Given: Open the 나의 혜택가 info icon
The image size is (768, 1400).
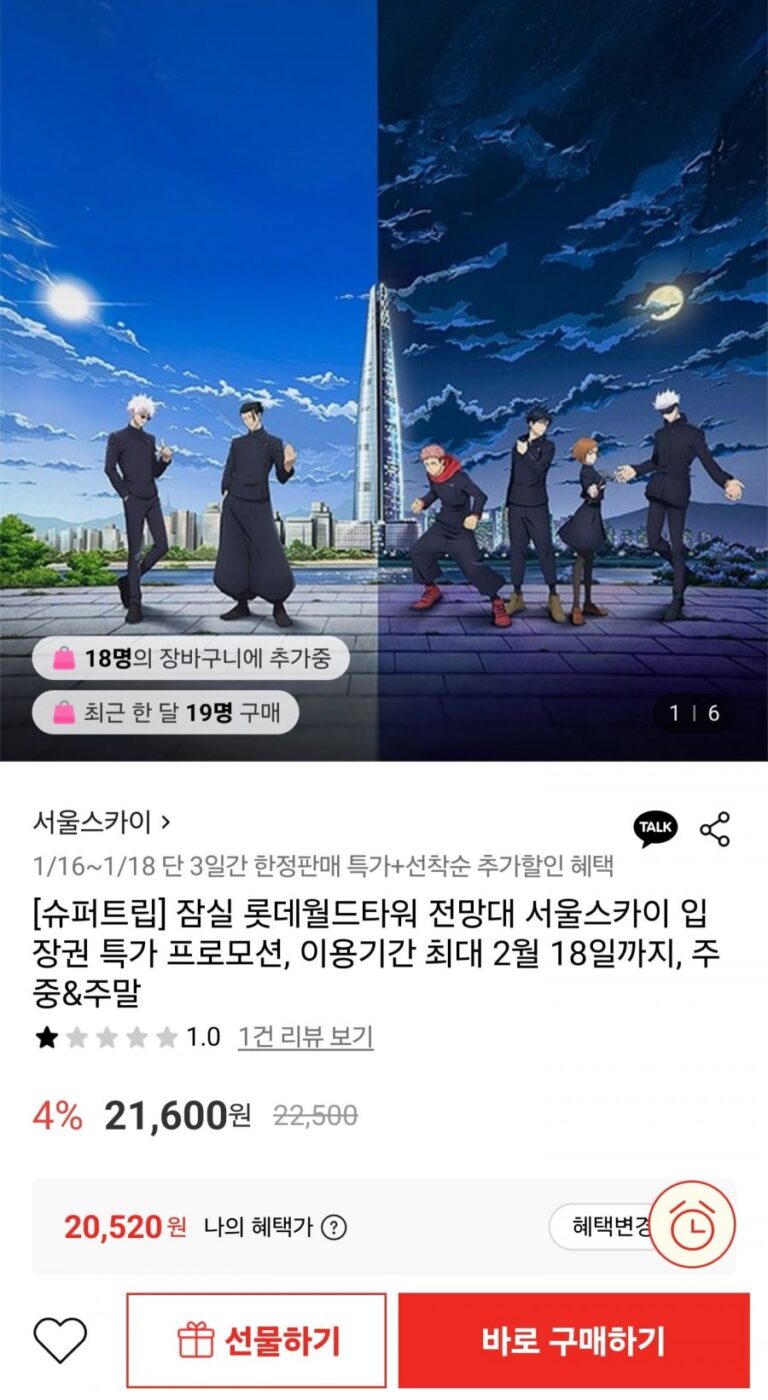Looking at the screenshot, I should (334, 1227).
